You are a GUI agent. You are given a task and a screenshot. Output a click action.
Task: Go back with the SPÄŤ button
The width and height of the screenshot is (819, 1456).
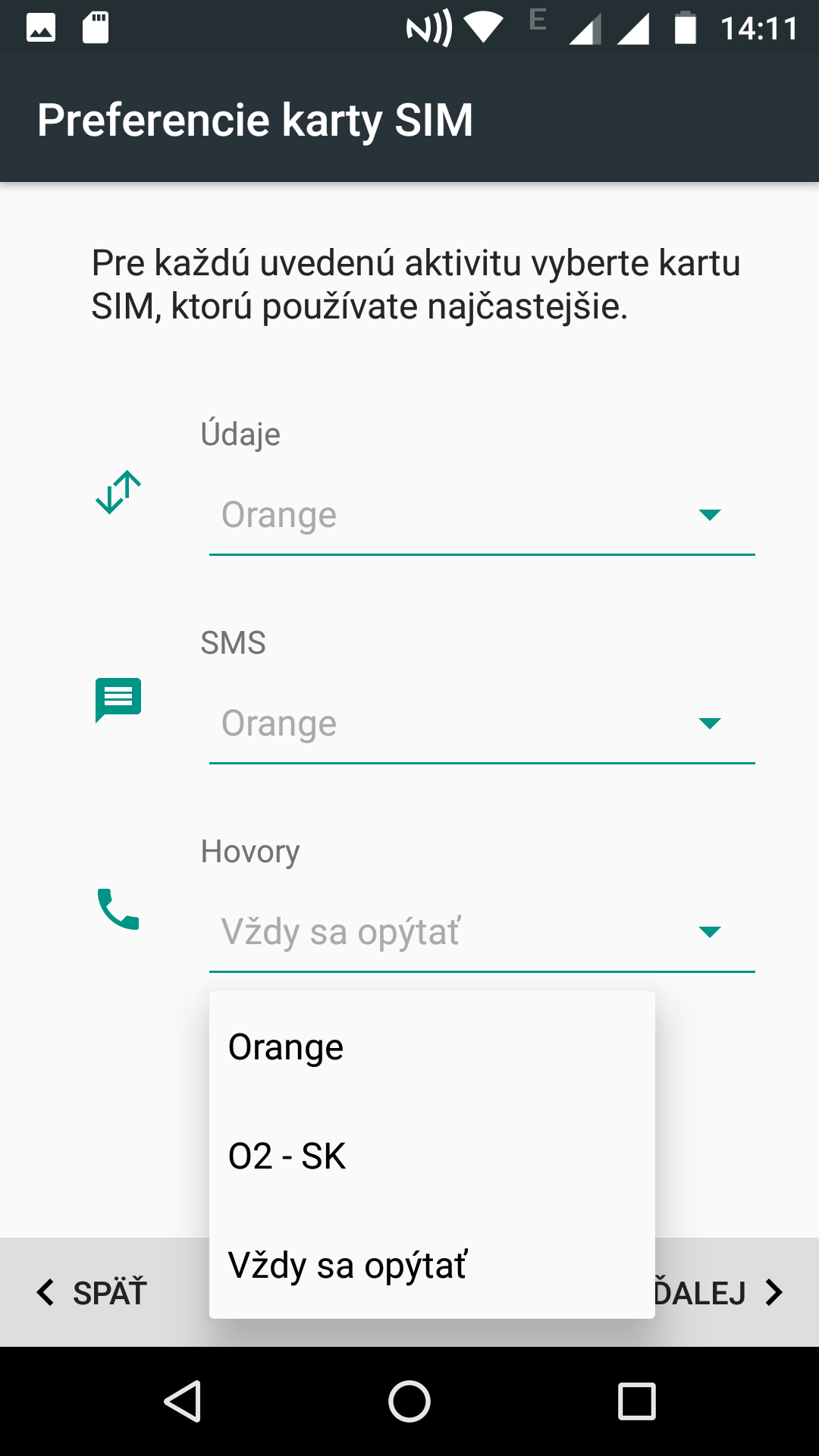pos(92,1292)
